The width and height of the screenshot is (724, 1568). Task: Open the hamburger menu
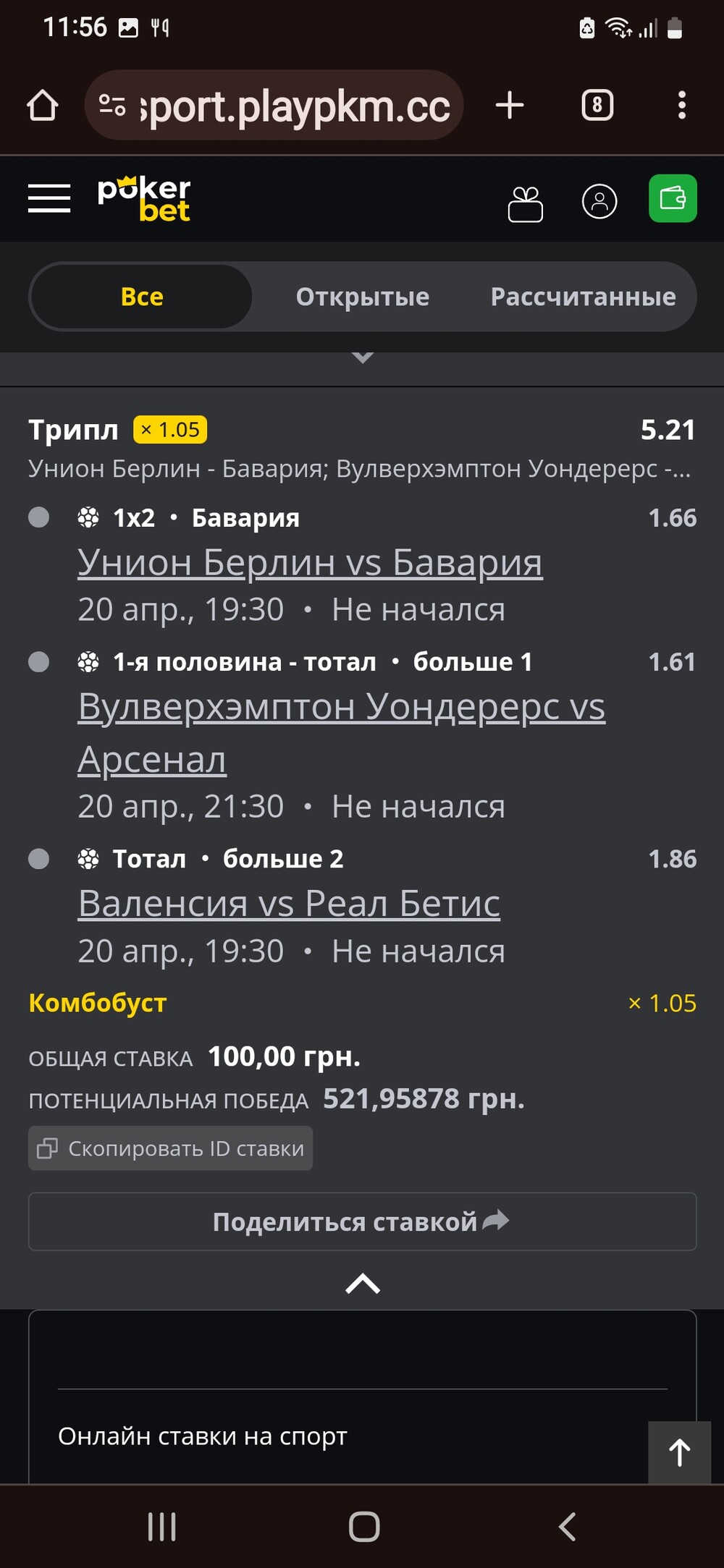pyautogui.click(x=49, y=198)
